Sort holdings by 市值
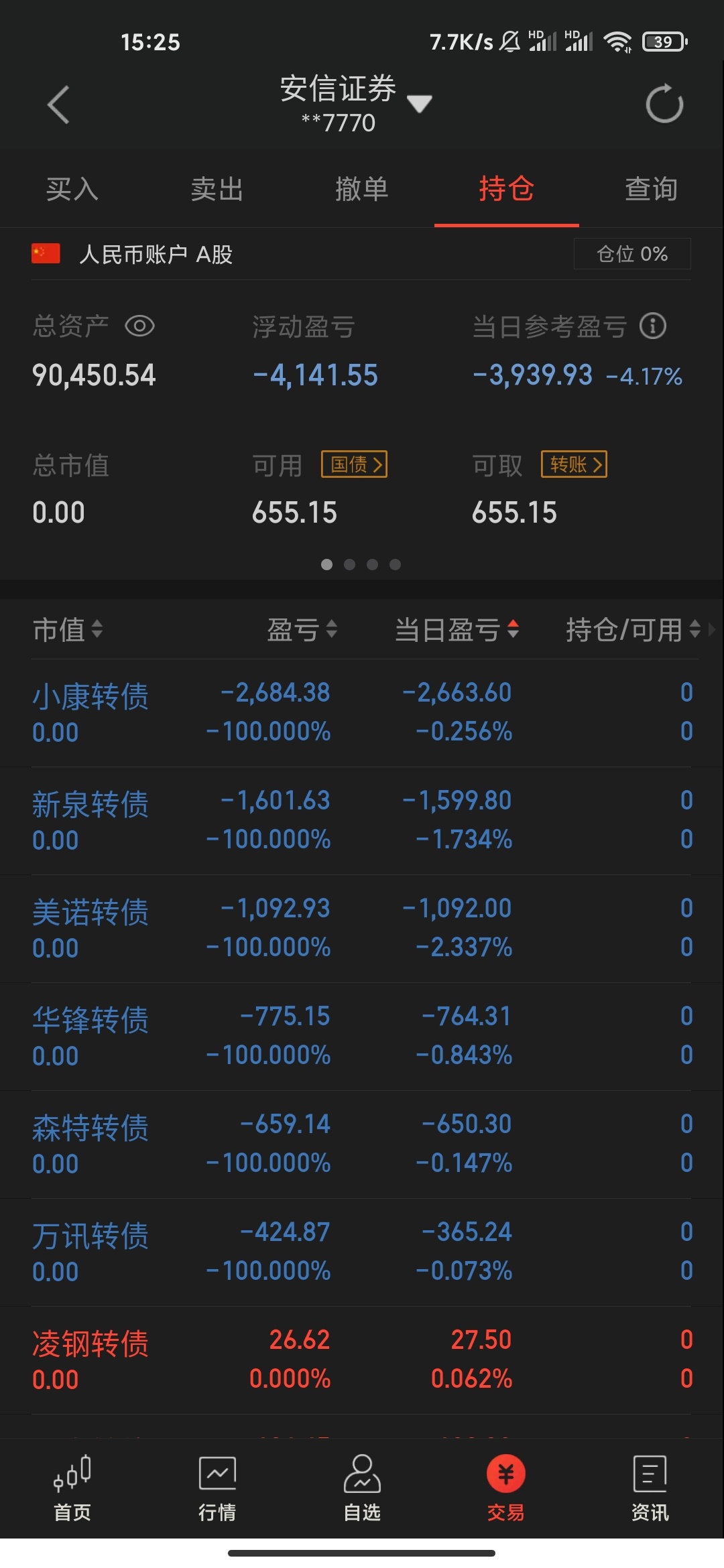The height and width of the screenshot is (1568, 724). [x=68, y=629]
